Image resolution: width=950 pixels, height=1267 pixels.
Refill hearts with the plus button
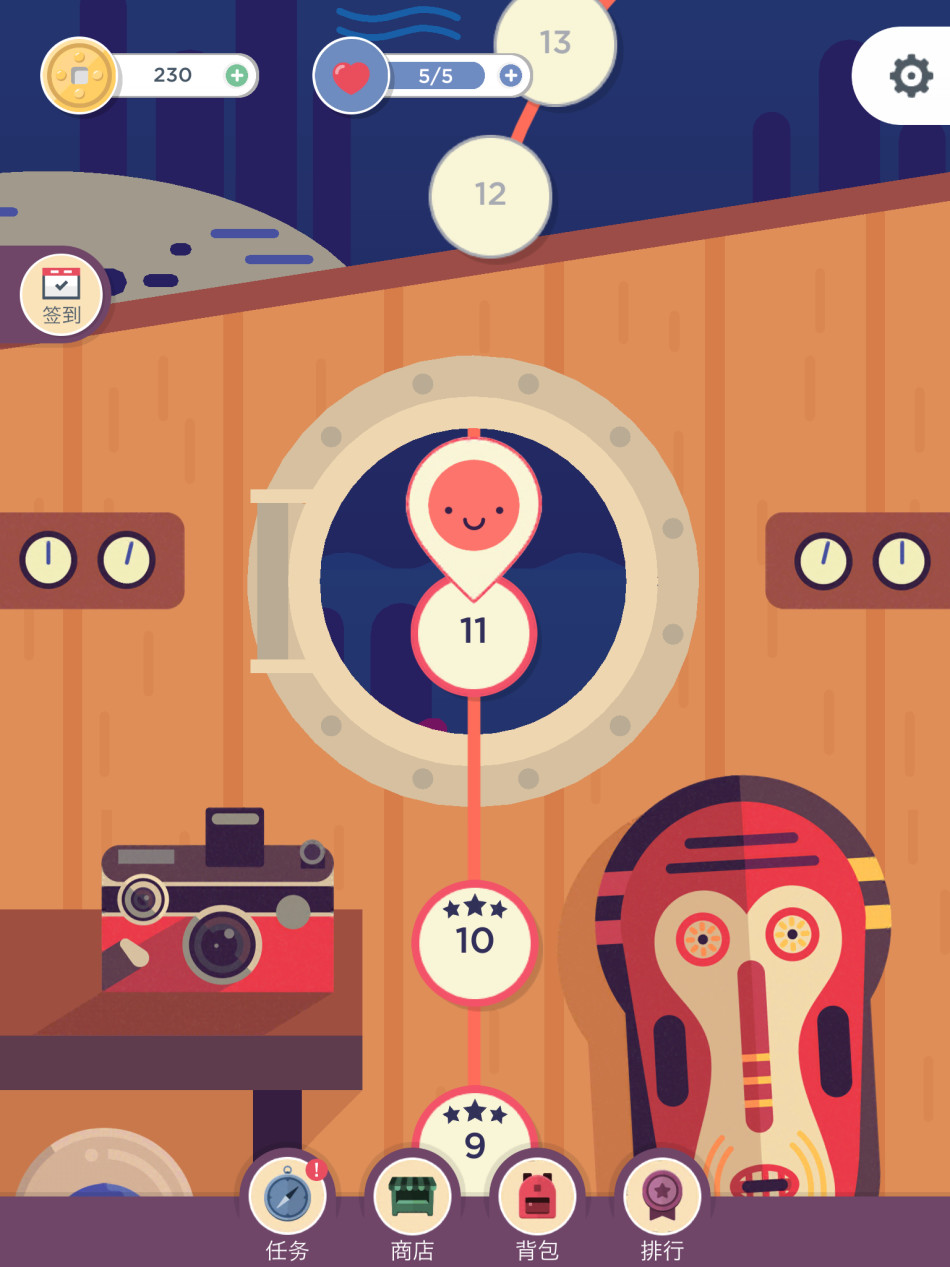[x=510, y=76]
